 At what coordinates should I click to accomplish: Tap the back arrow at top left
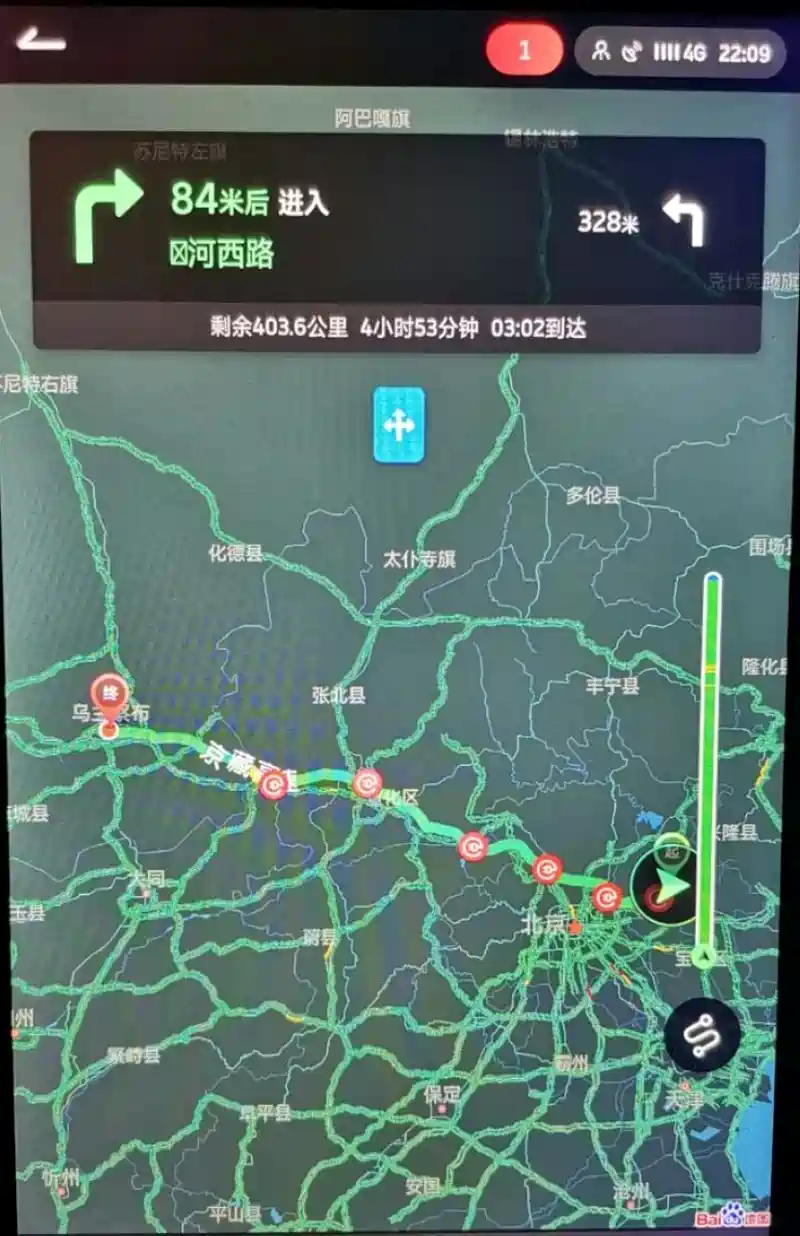pos(40,42)
